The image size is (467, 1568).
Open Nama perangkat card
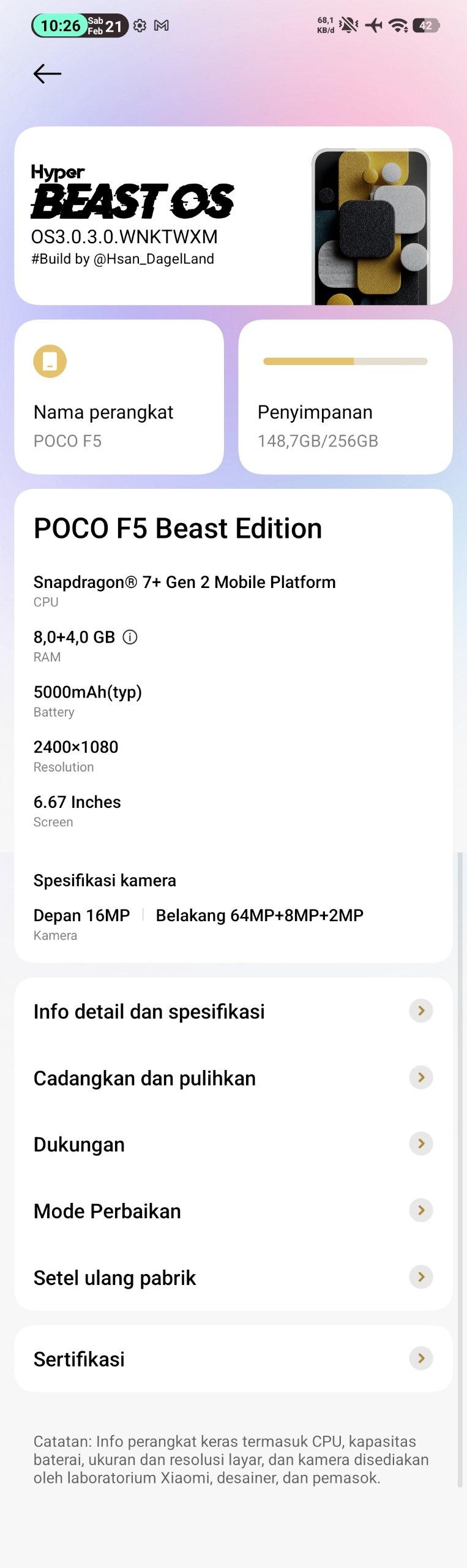(x=119, y=397)
